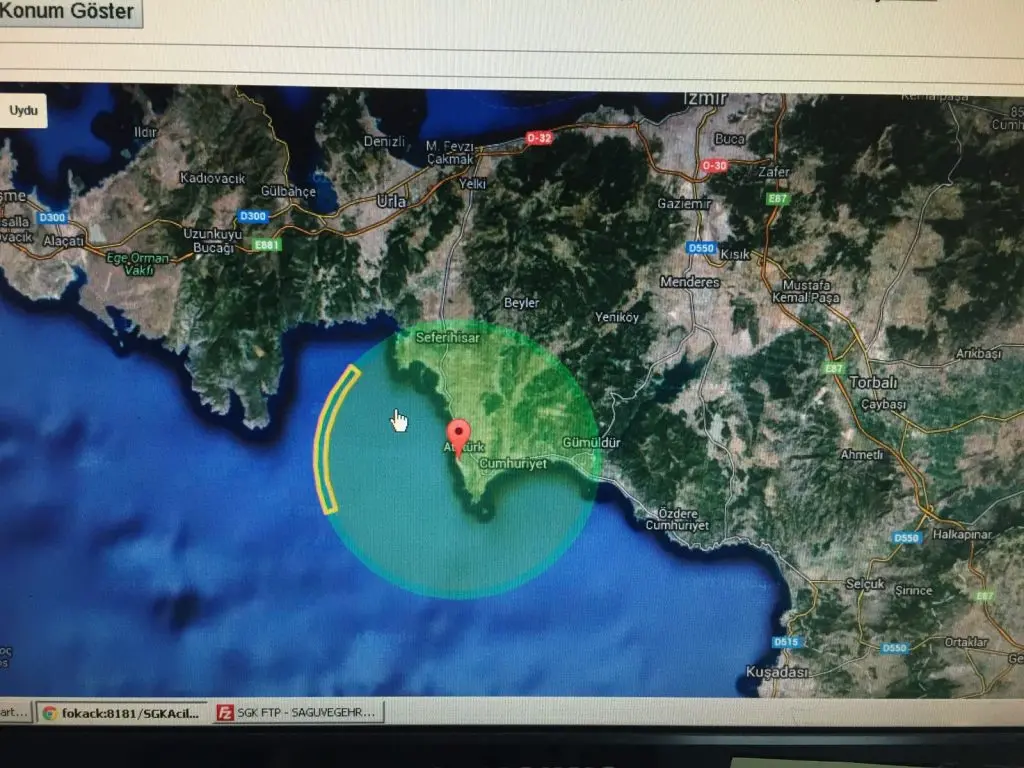Open the SGK FTP FileZilla taskbar window
1024x768 pixels.
(298, 713)
